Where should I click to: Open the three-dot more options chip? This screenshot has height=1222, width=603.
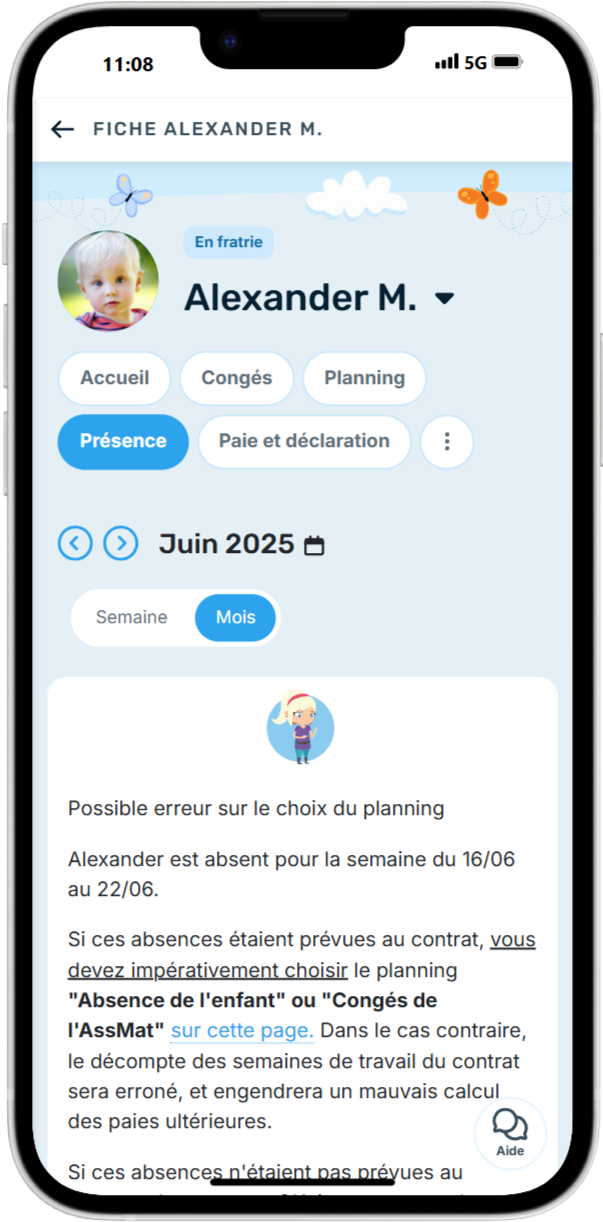coord(447,441)
